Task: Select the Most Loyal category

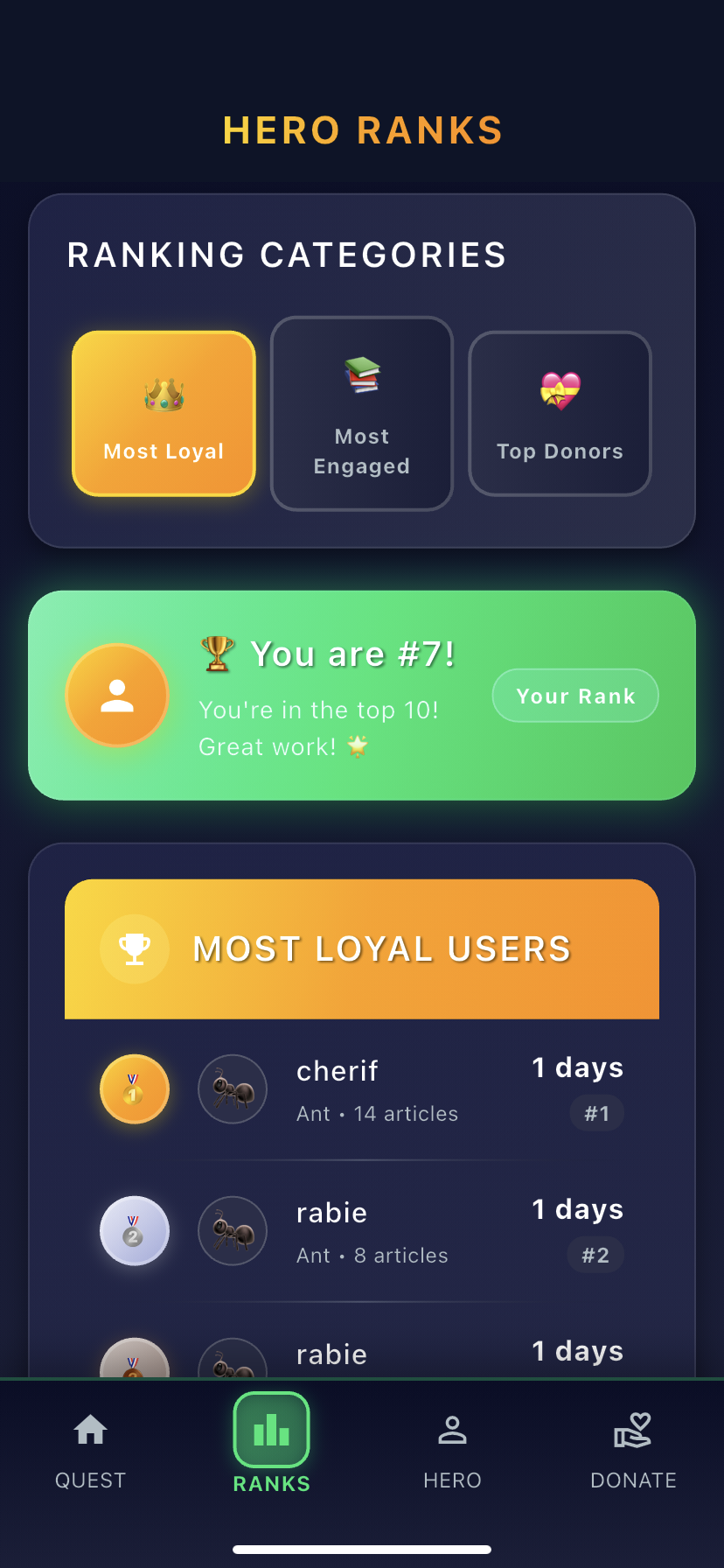Action: tap(164, 414)
